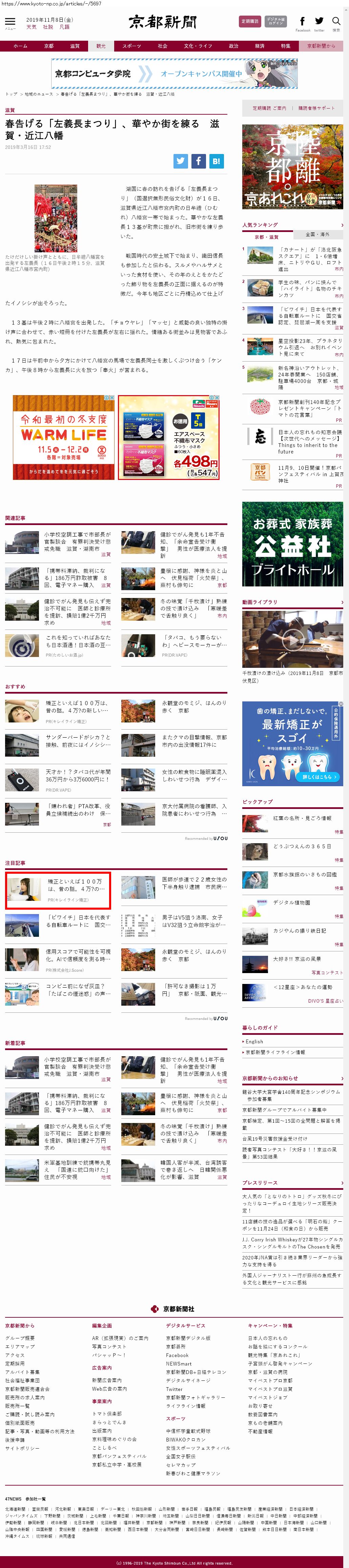
Task: Visit the Facebook page from the header
Action: click(x=302, y=22)
